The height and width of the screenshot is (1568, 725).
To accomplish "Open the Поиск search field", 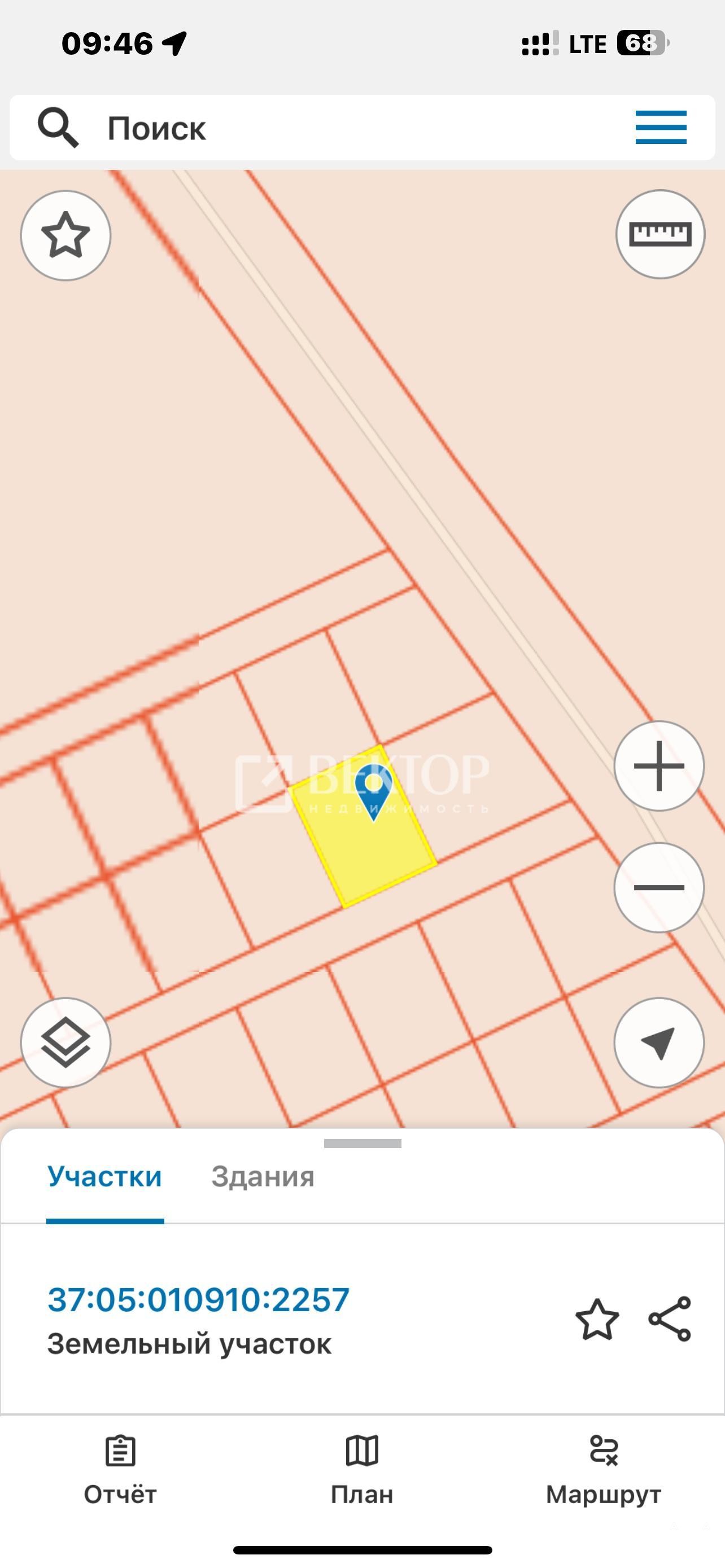I will (304, 128).
